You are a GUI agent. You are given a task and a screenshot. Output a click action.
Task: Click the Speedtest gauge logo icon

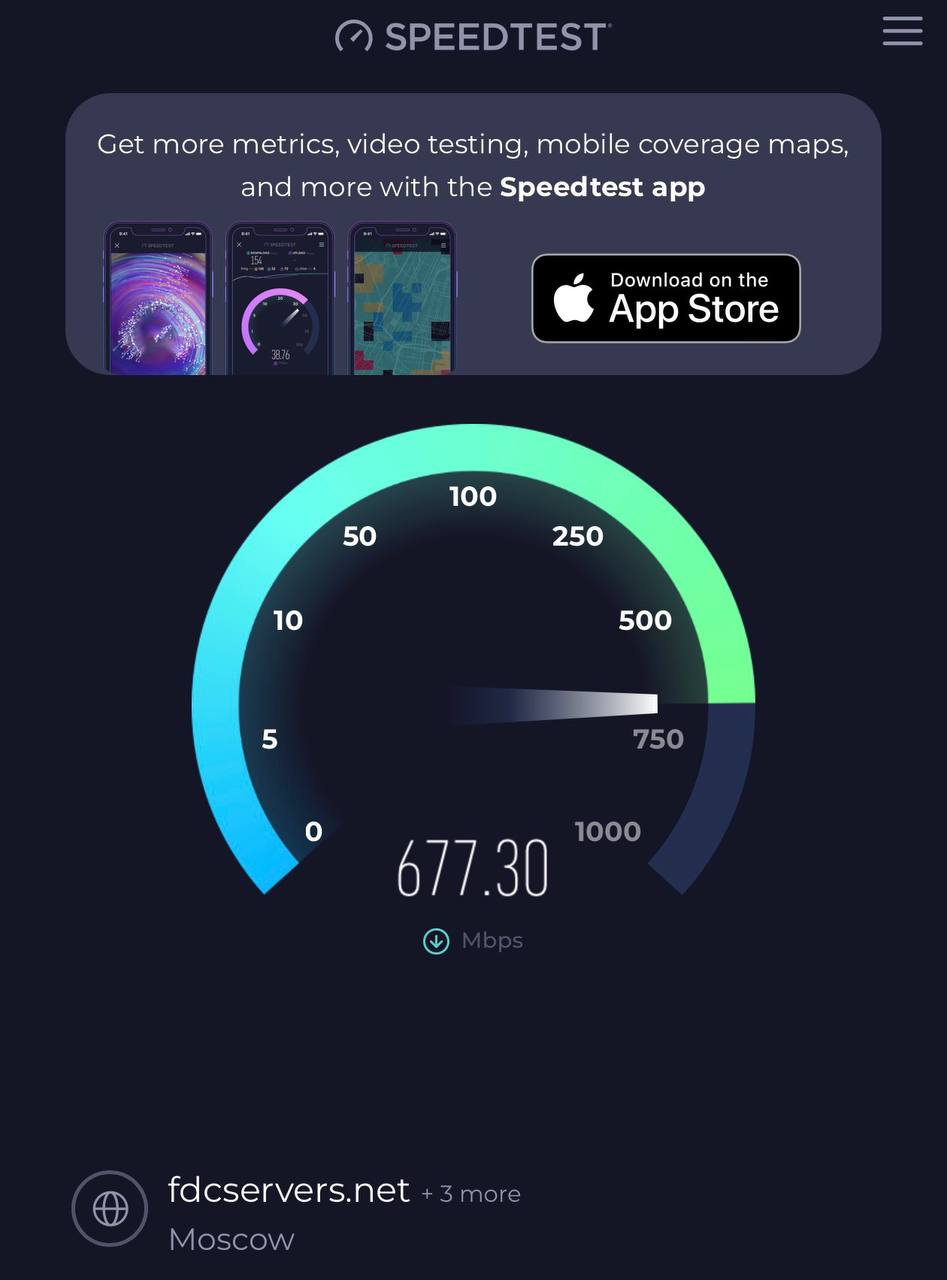353,36
